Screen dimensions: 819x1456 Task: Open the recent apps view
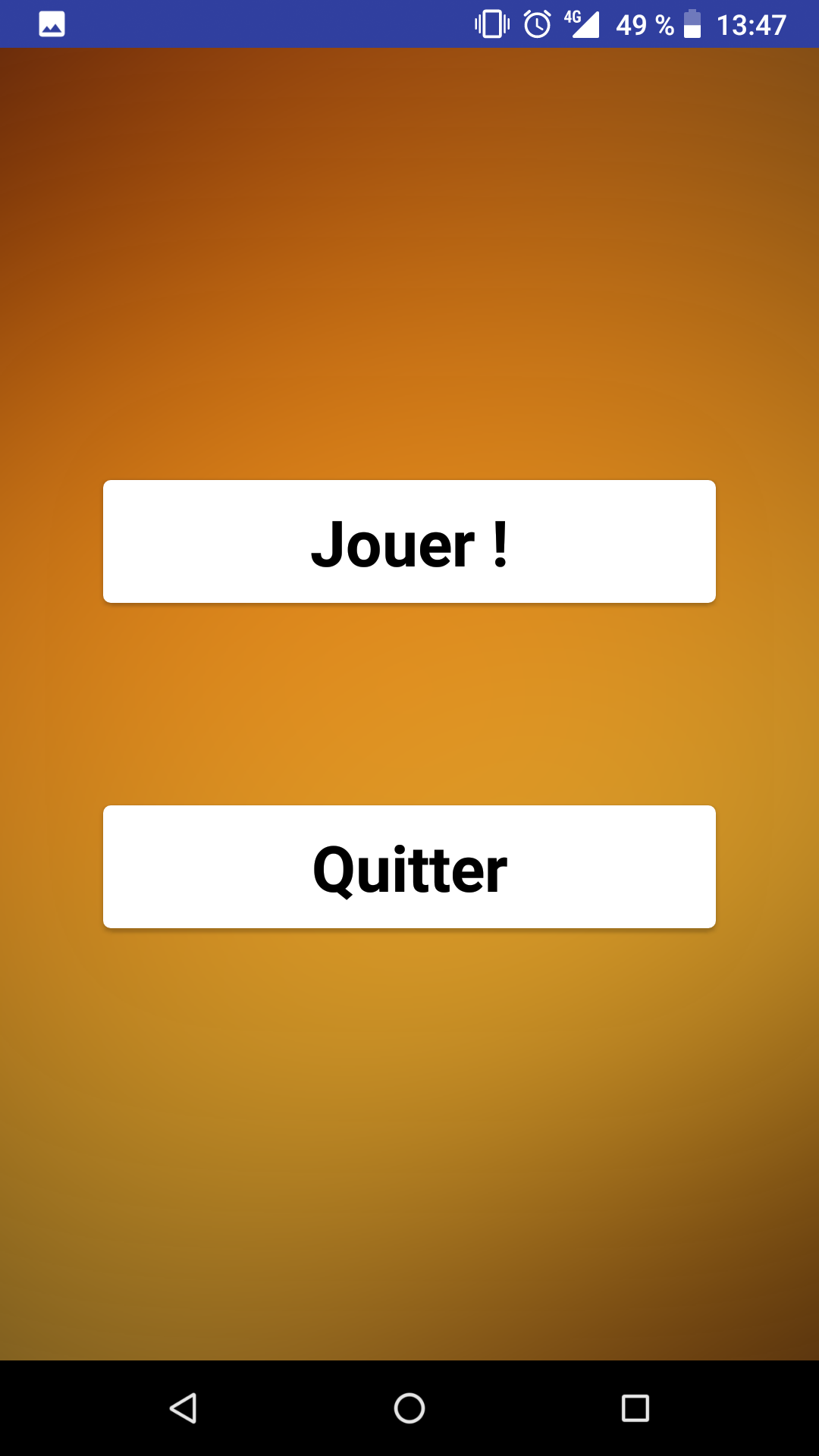635,1408
